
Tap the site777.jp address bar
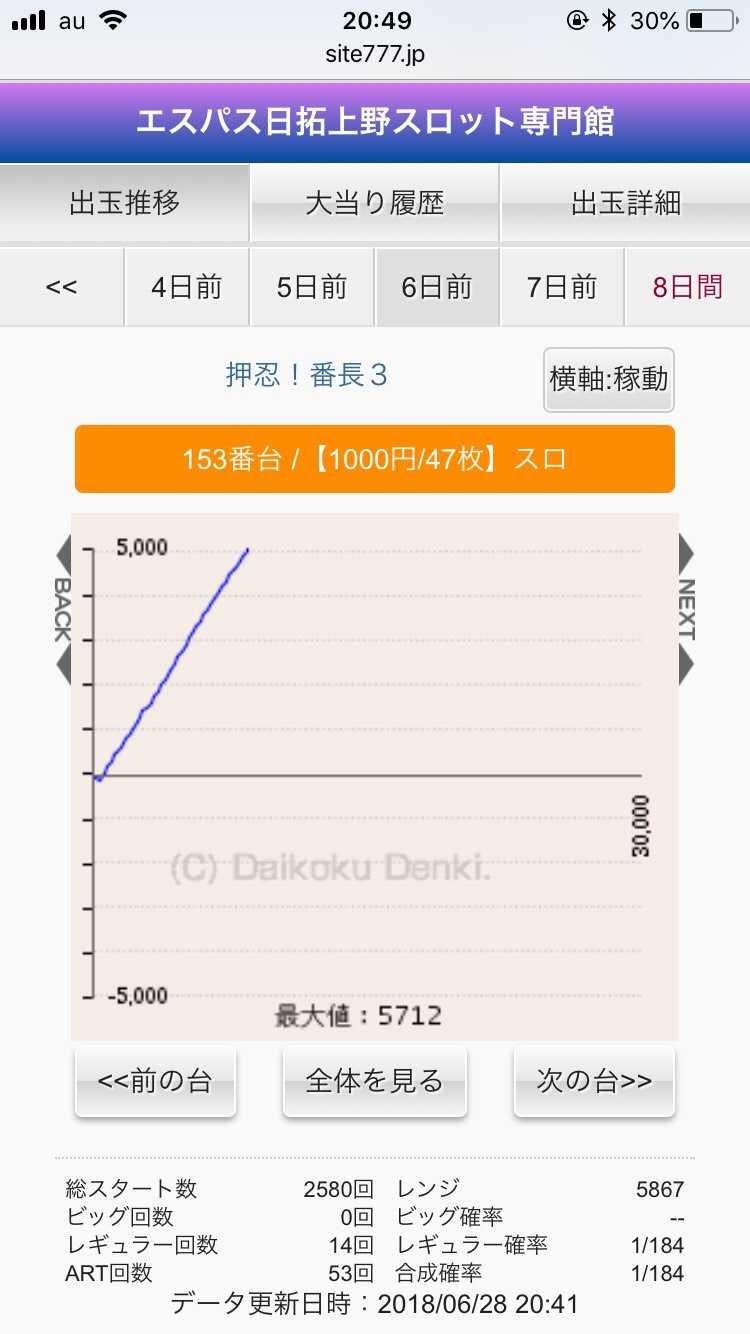pos(375,54)
